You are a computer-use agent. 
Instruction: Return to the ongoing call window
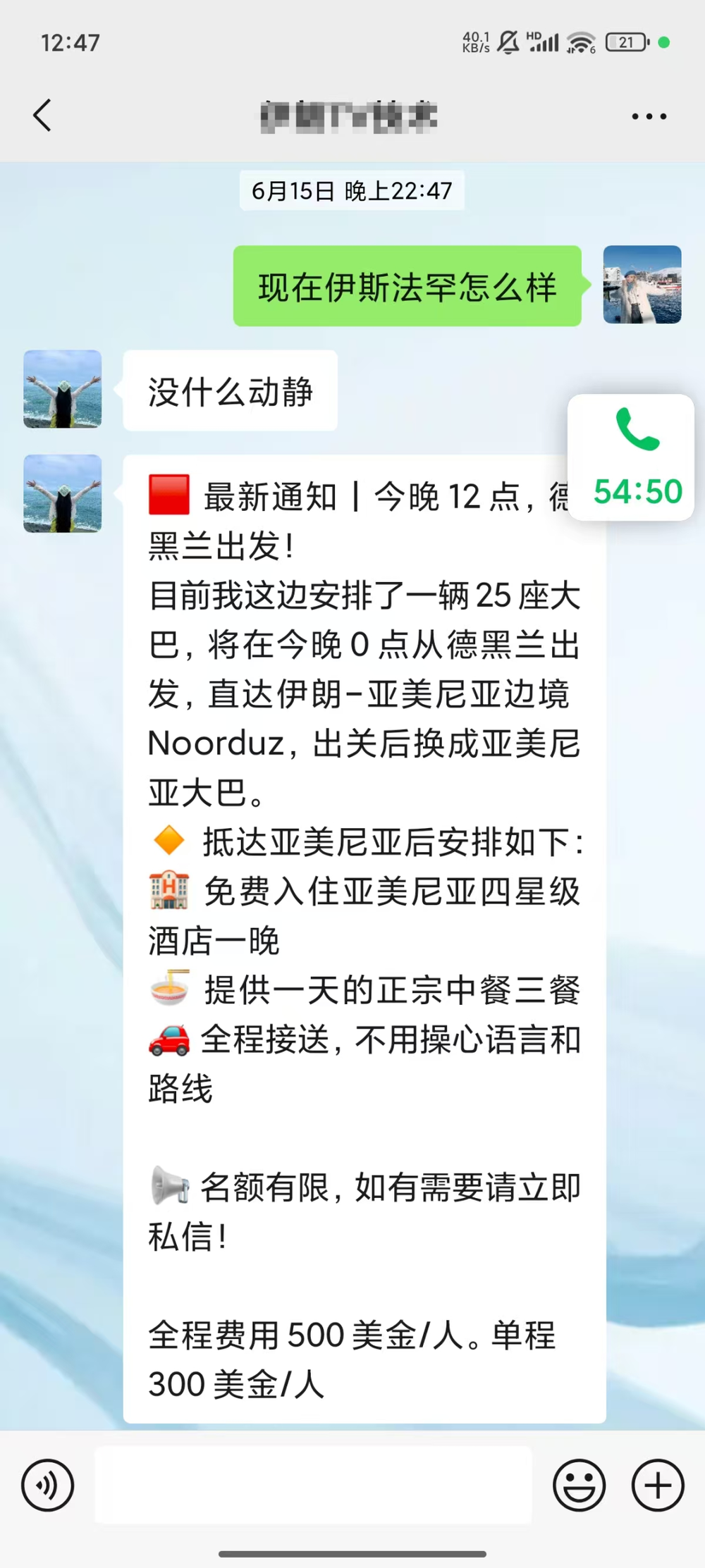point(631,457)
